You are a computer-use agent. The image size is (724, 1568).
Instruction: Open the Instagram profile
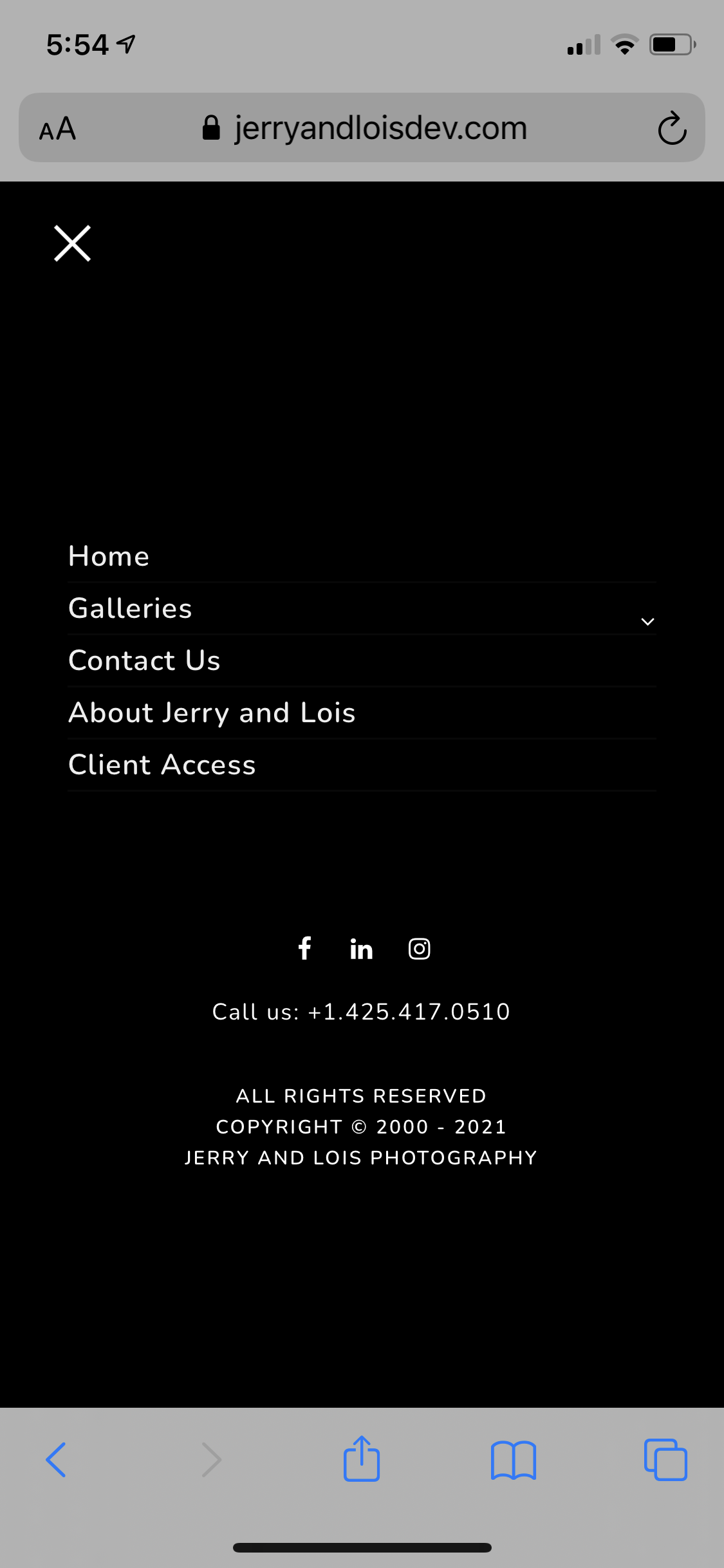[419, 949]
